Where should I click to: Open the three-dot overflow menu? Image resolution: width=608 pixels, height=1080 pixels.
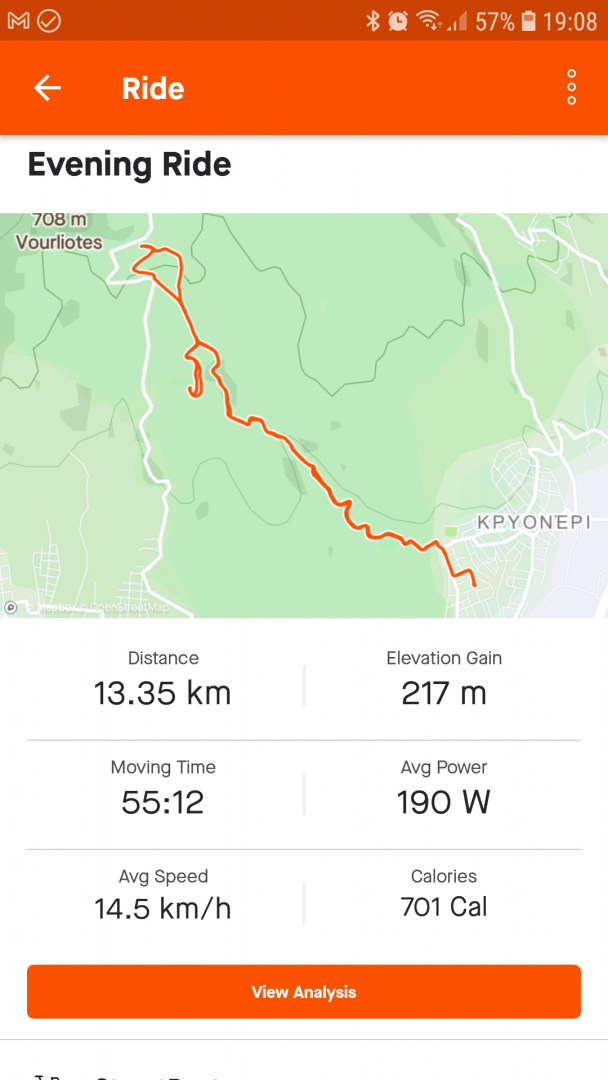pyautogui.click(x=571, y=88)
